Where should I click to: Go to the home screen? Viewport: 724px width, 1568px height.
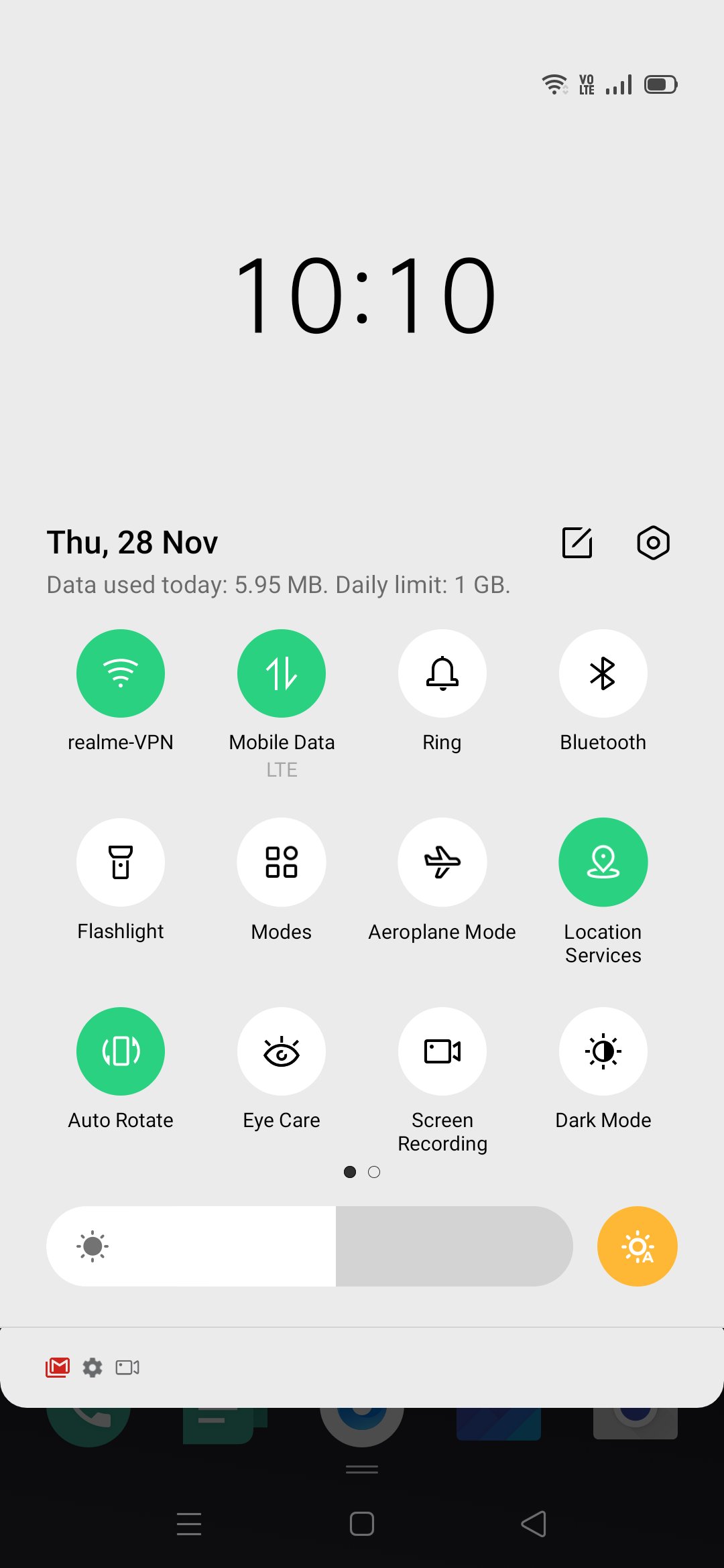point(362,1524)
